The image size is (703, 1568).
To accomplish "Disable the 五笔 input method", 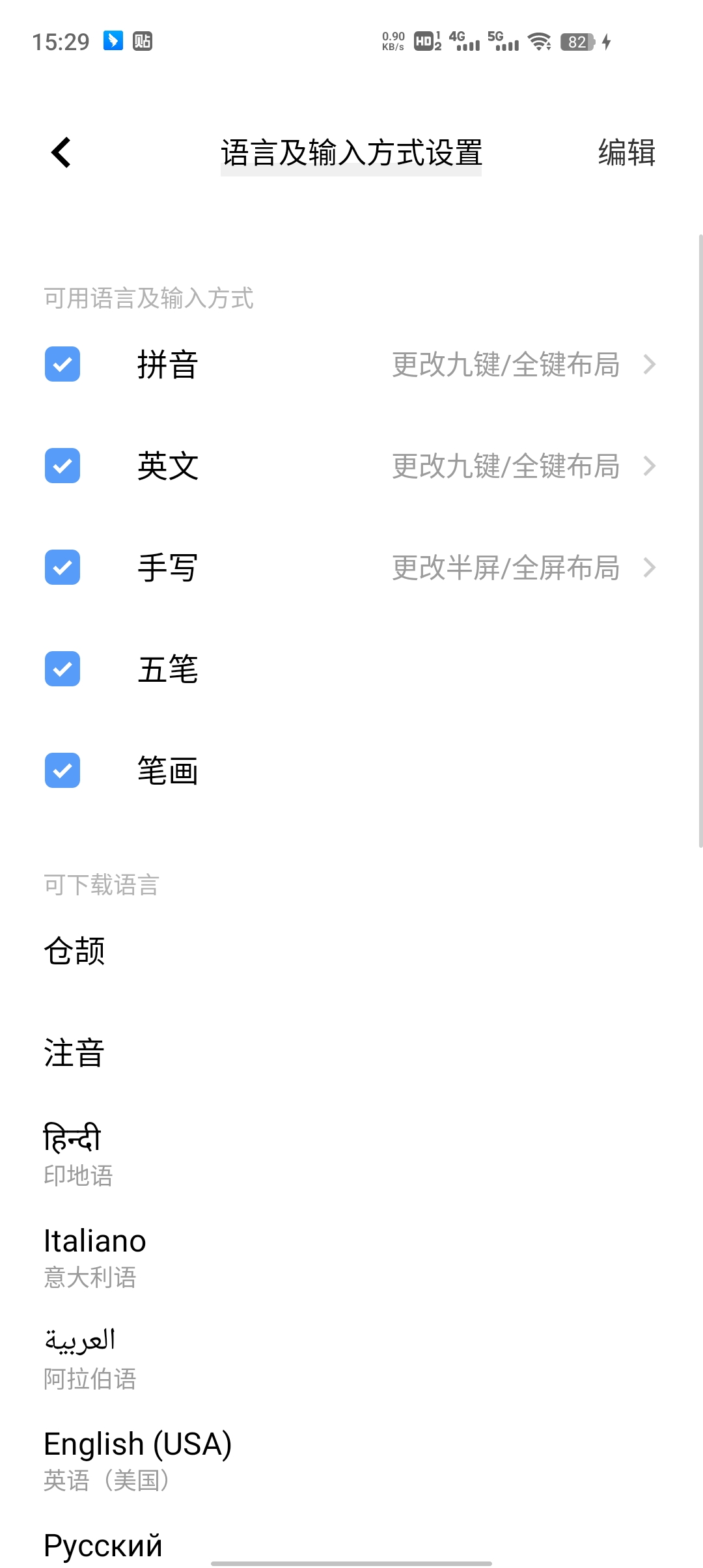I will pos(62,670).
